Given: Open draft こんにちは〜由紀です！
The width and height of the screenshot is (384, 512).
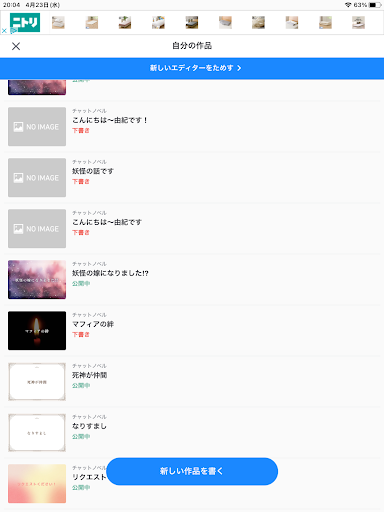Looking at the screenshot, I should [x=192, y=126].
